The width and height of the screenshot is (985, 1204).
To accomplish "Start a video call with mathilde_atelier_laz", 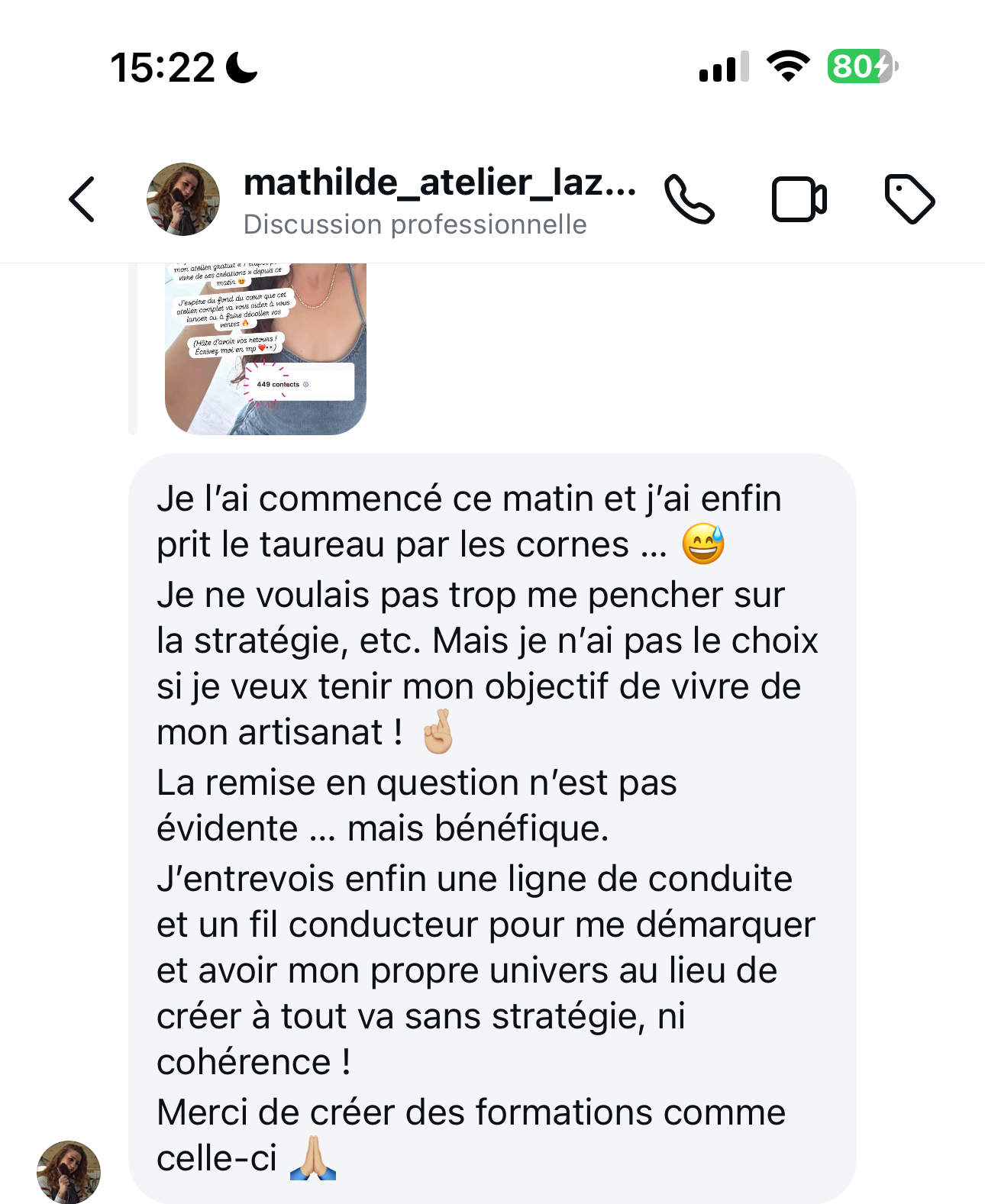I will 798,199.
